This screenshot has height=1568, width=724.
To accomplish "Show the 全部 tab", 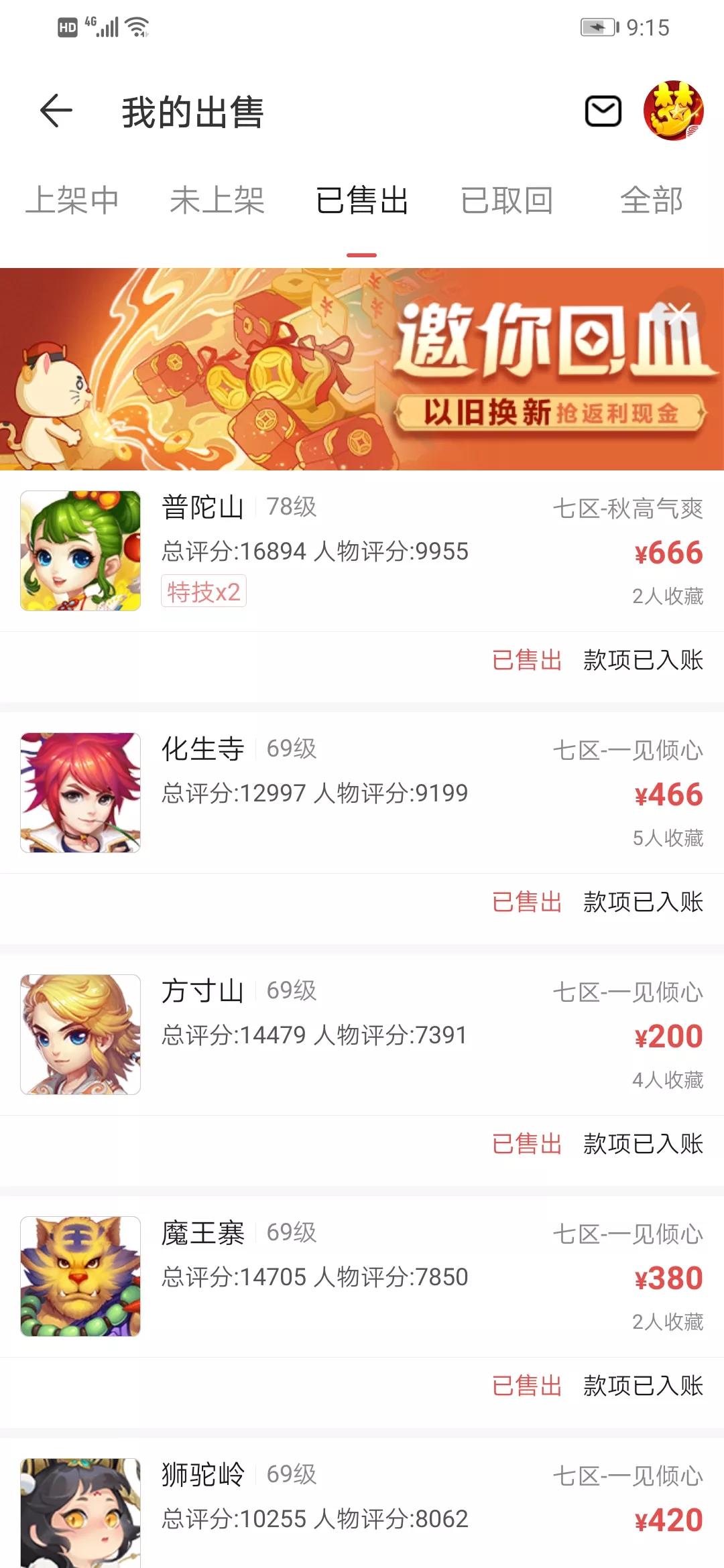I will pos(652,200).
